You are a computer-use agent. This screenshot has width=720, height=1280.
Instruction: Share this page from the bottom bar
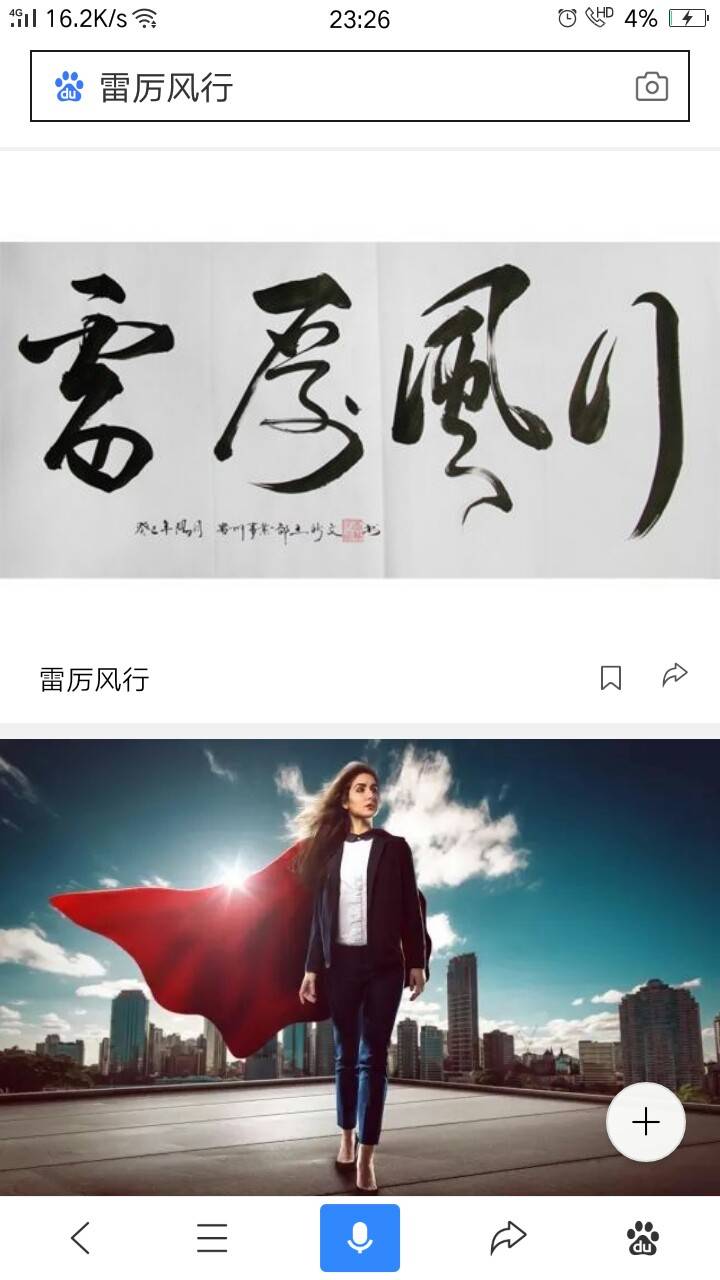coord(508,1238)
